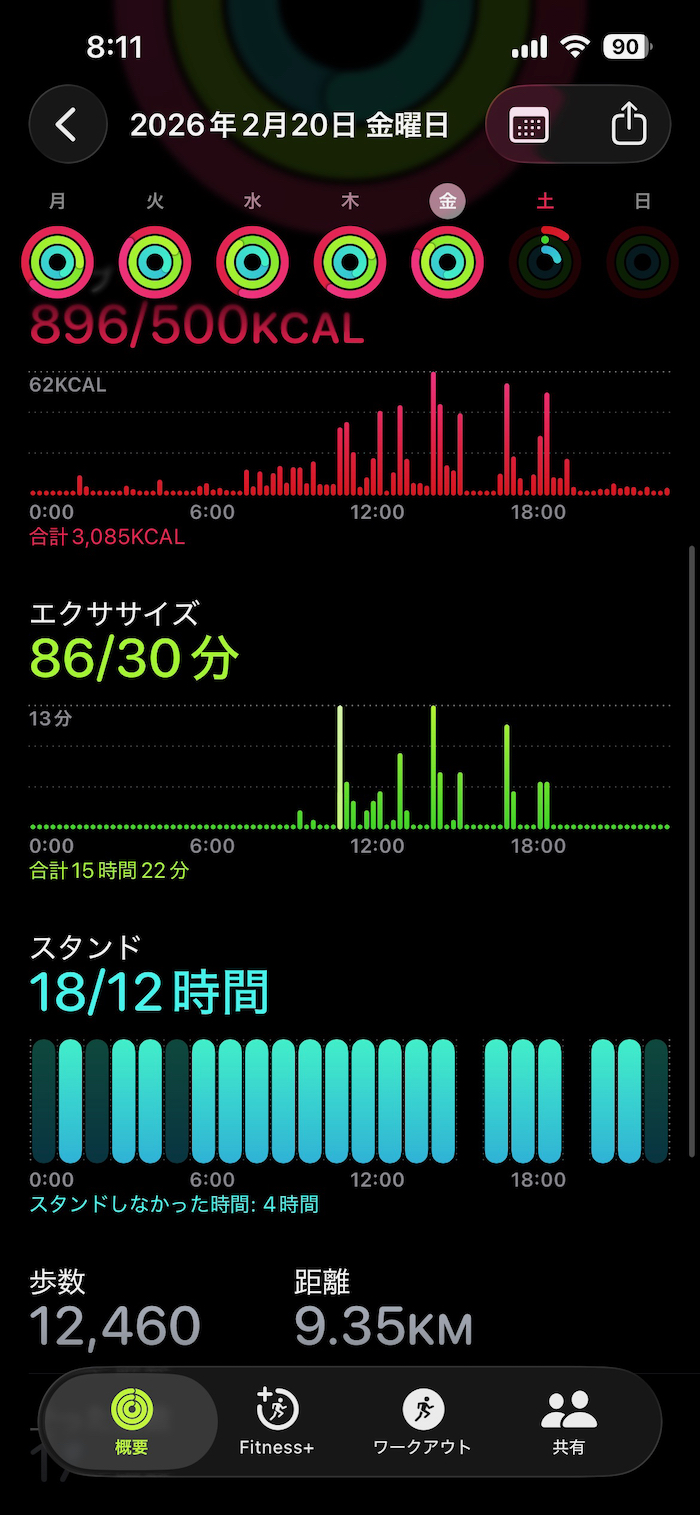Select Tuesday's (火) activity rings
This screenshot has height=1515, width=700.
pyautogui.click(x=155, y=263)
